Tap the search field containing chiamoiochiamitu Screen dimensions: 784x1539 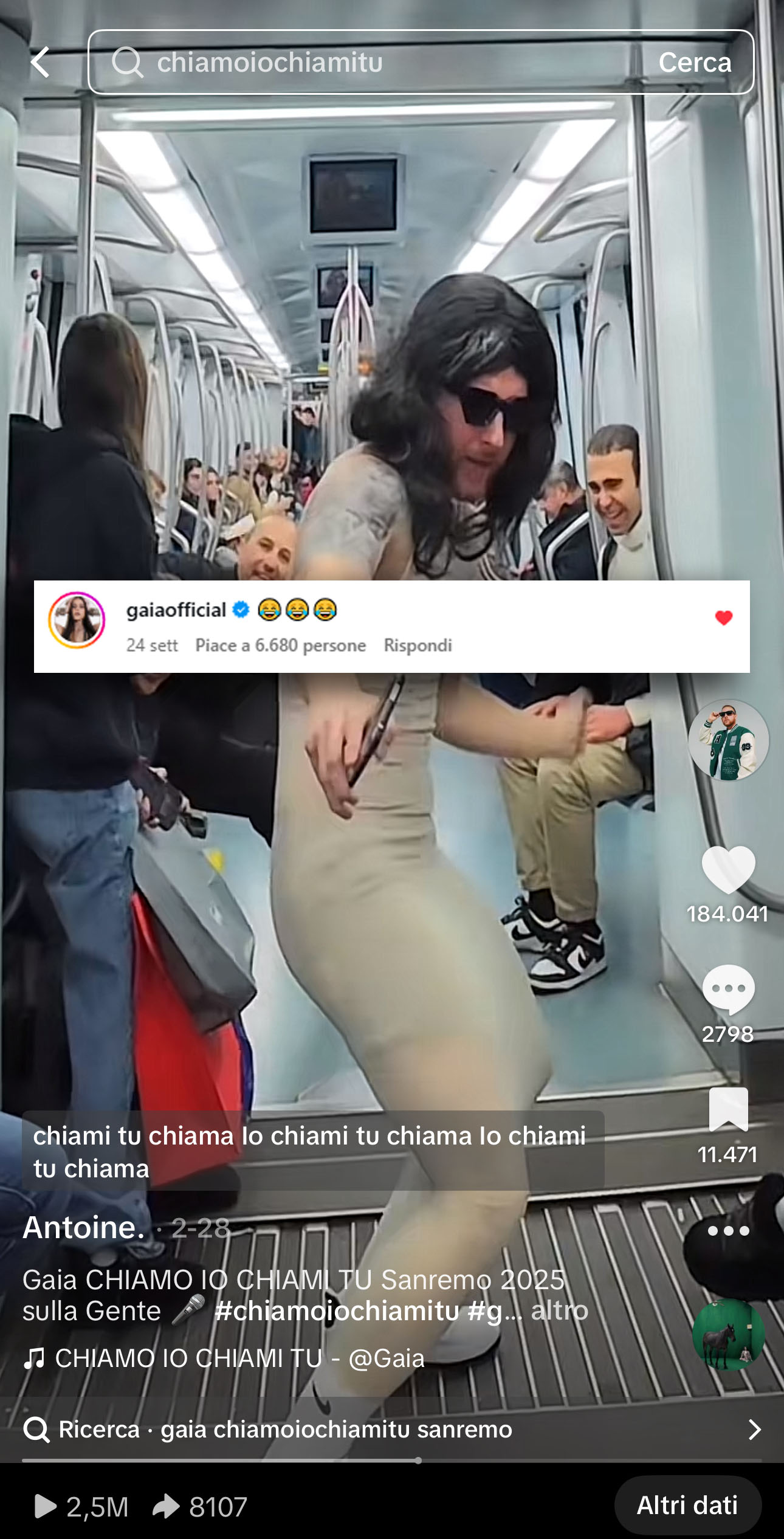pos(365,62)
